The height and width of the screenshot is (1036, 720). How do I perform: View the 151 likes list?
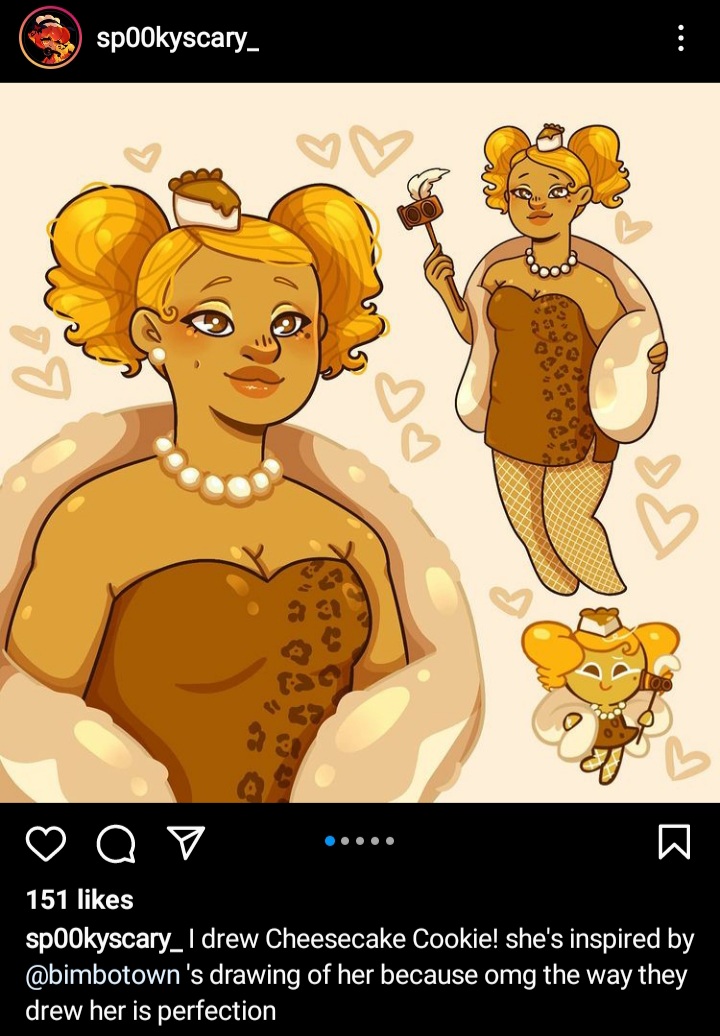click(x=79, y=900)
